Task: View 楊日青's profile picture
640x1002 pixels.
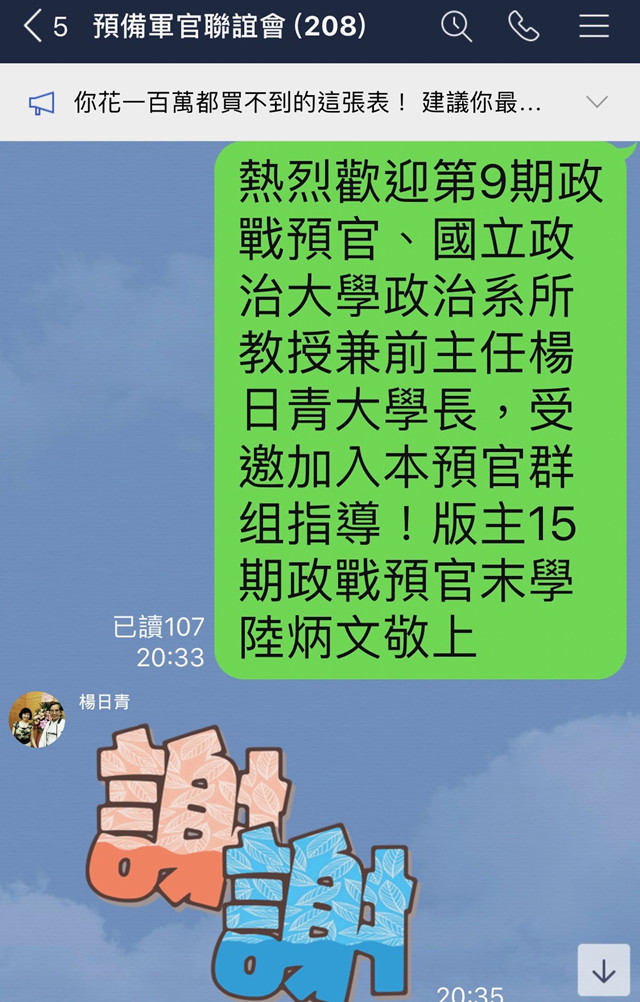Action: tap(37, 719)
